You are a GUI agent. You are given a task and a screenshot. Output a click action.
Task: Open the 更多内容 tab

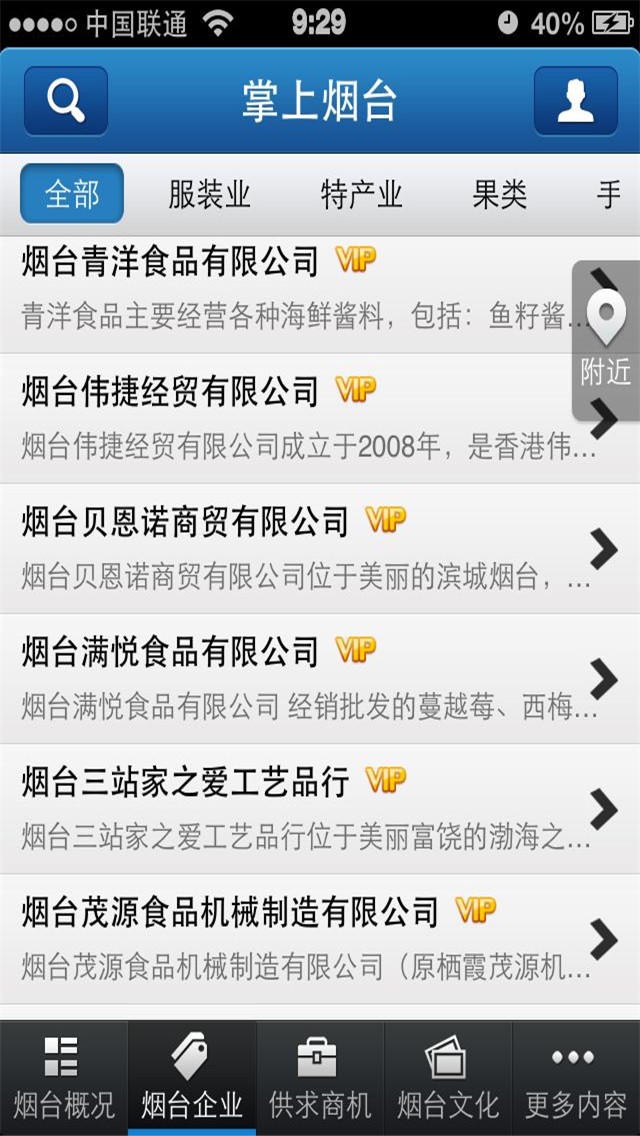click(576, 1078)
